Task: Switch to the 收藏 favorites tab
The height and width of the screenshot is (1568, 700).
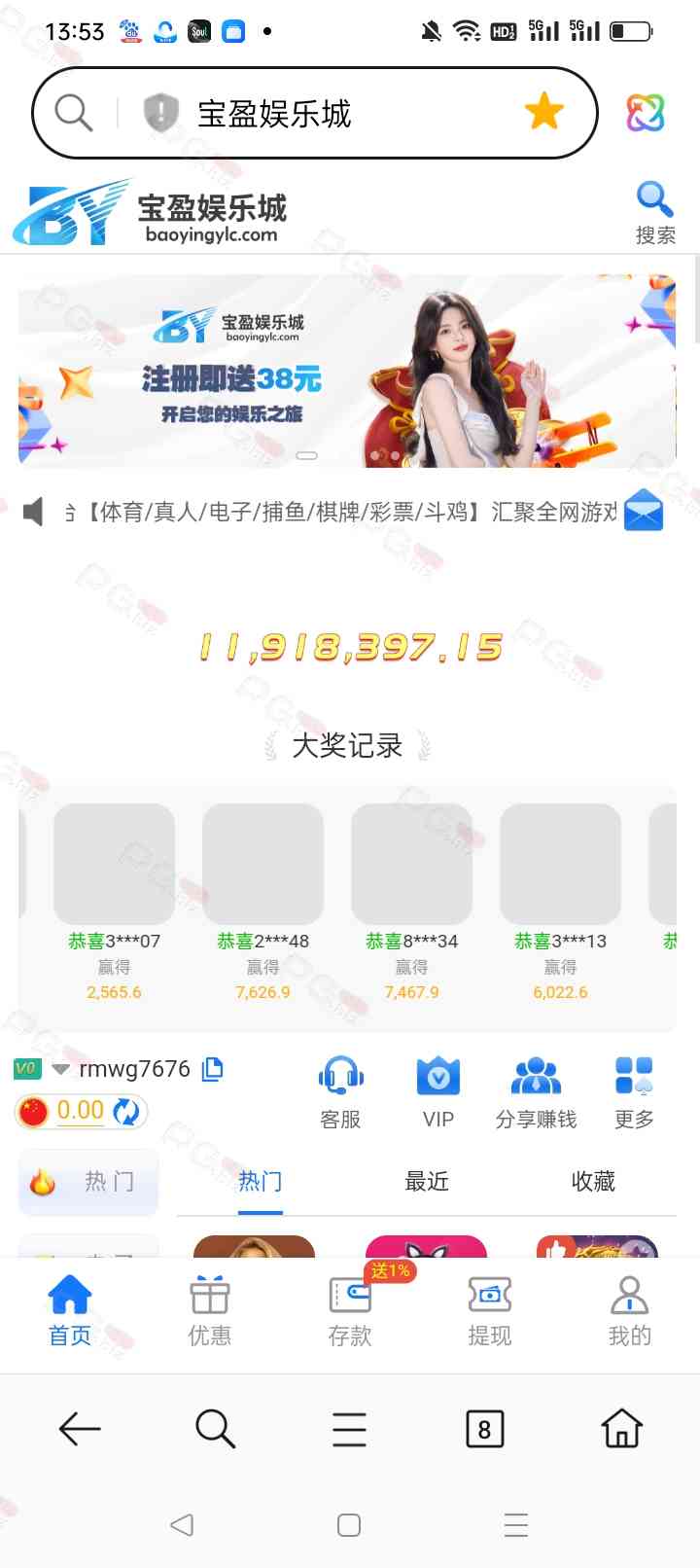Action: point(593,1182)
